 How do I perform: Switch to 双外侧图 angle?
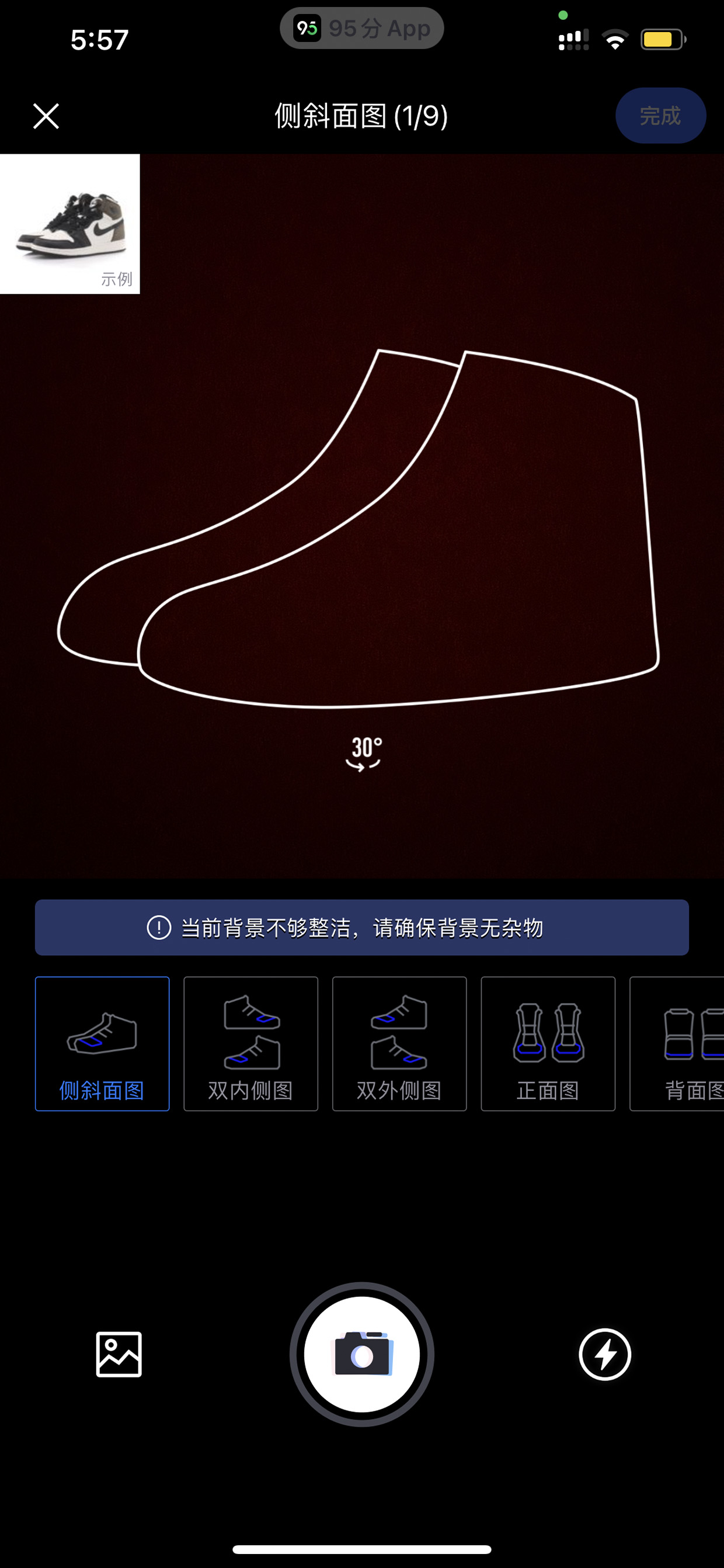[x=399, y=1043]
